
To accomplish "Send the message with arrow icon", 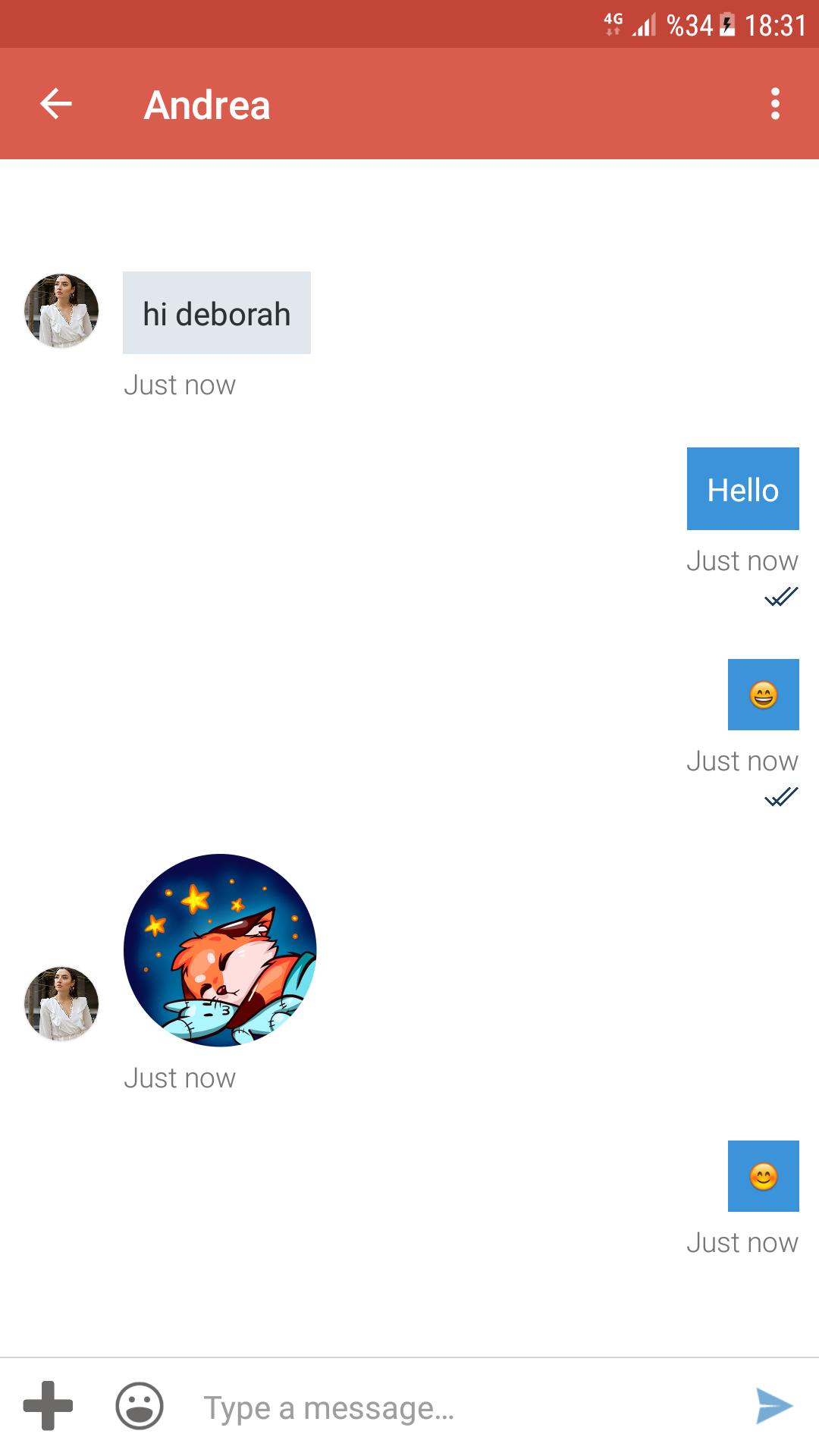I will (773, 1406).
